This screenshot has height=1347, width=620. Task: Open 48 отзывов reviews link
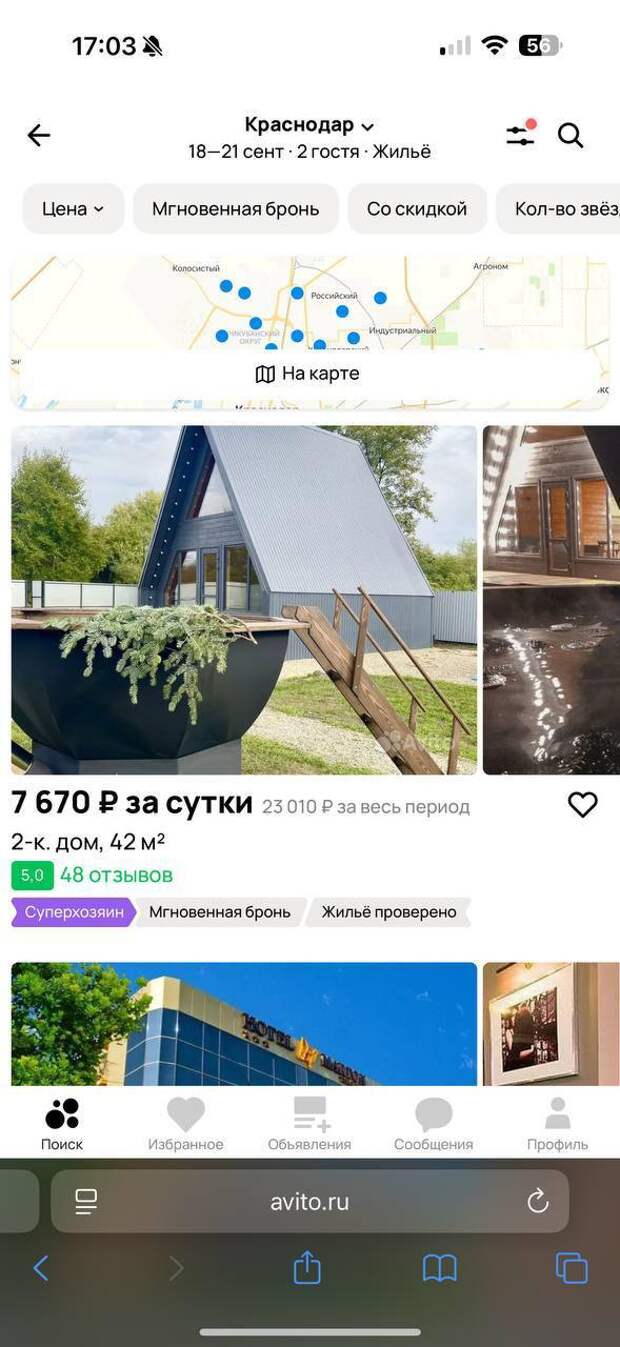pos(116,875)
